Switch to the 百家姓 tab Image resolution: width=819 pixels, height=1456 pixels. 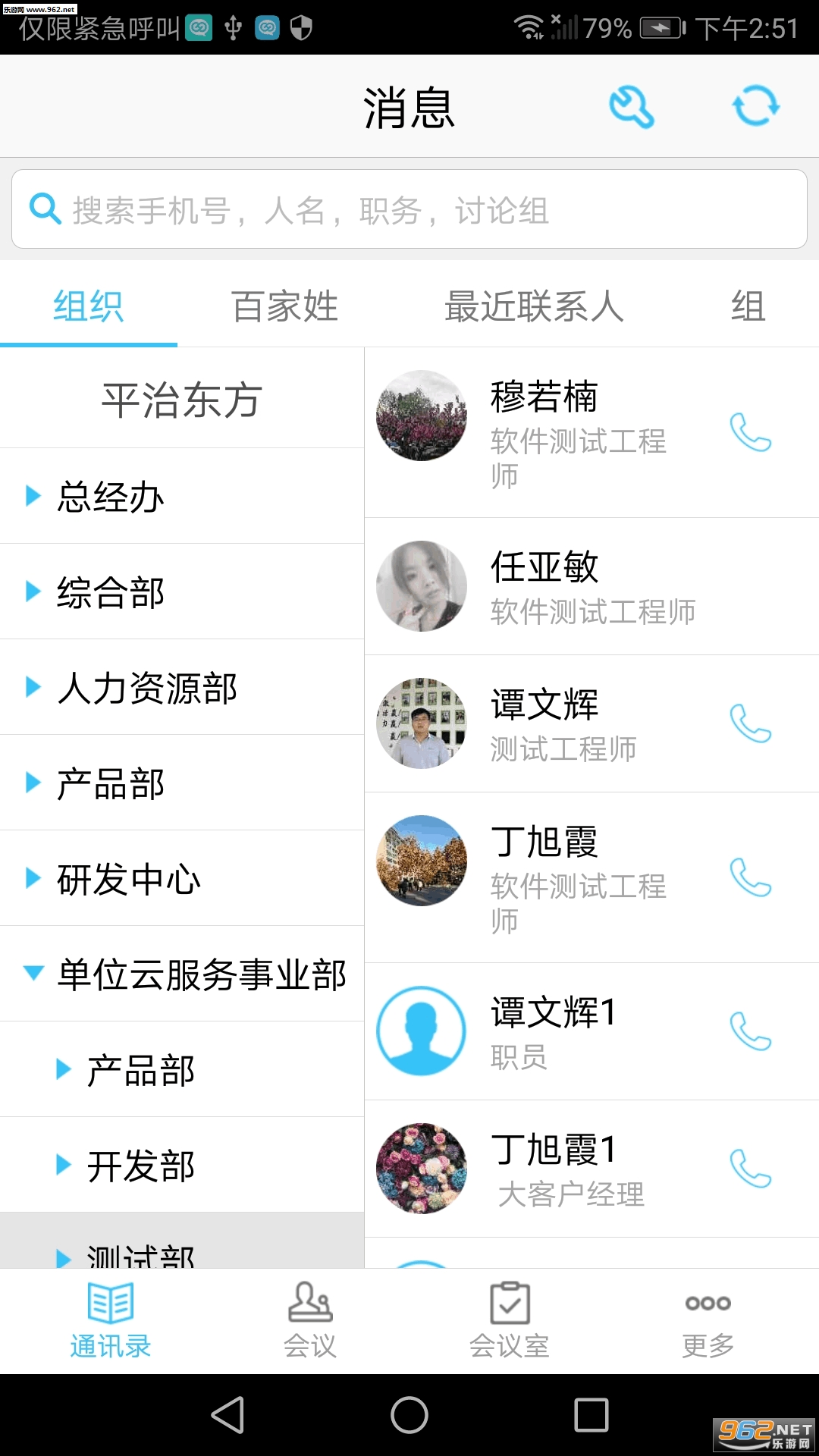[x=284, y=306]
